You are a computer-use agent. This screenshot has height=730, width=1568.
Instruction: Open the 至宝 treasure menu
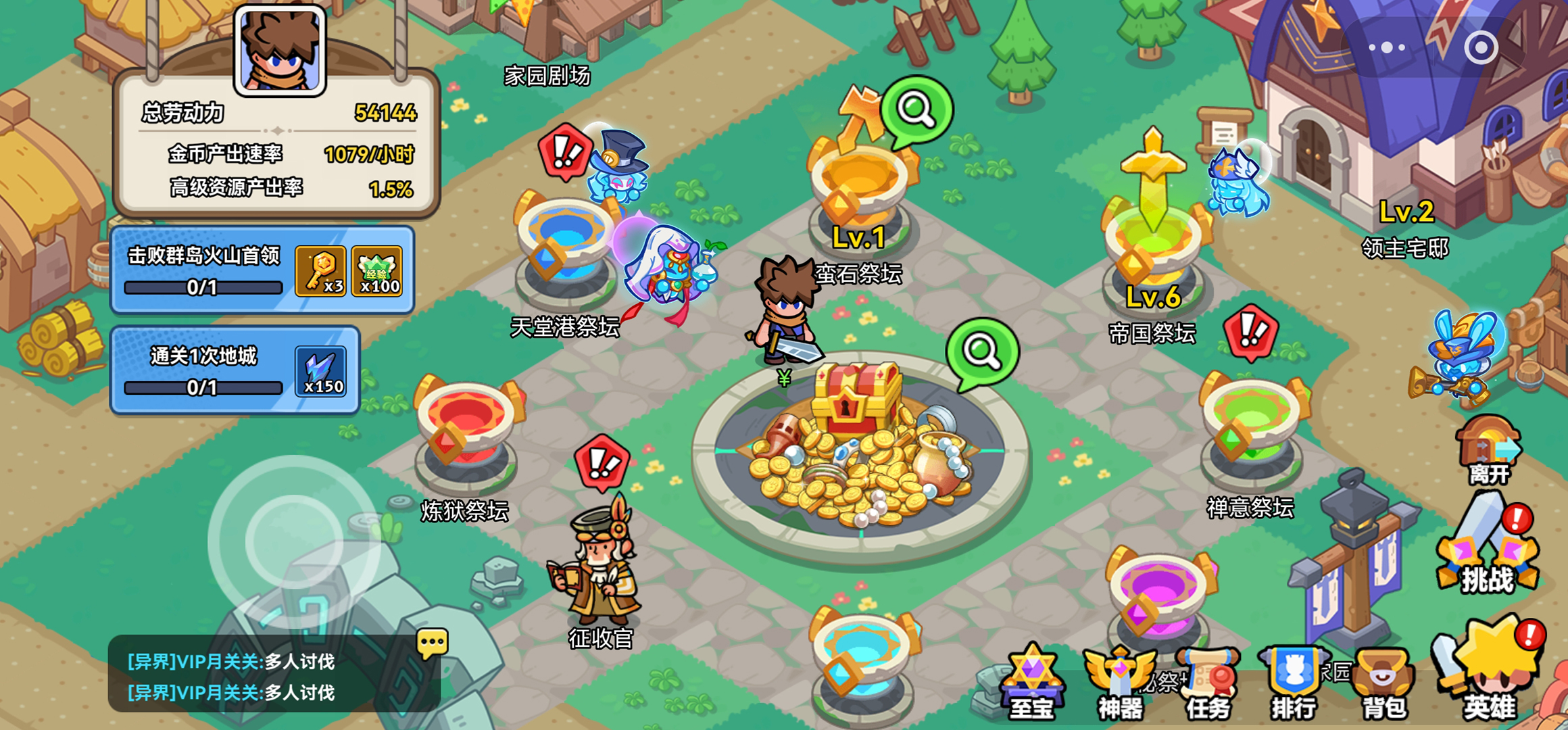[x=1032, y=684]
